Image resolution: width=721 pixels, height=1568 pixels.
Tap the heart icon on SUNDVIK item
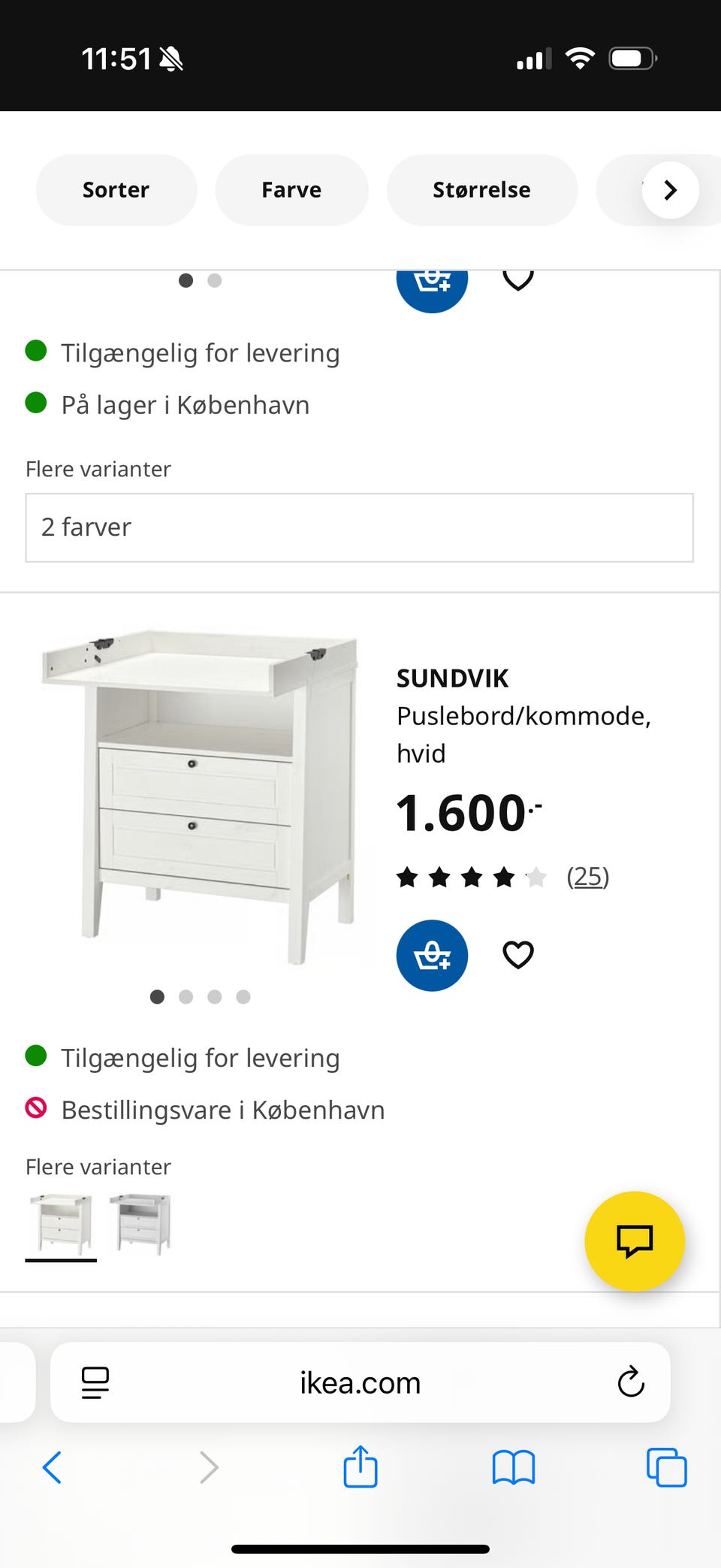517,955
